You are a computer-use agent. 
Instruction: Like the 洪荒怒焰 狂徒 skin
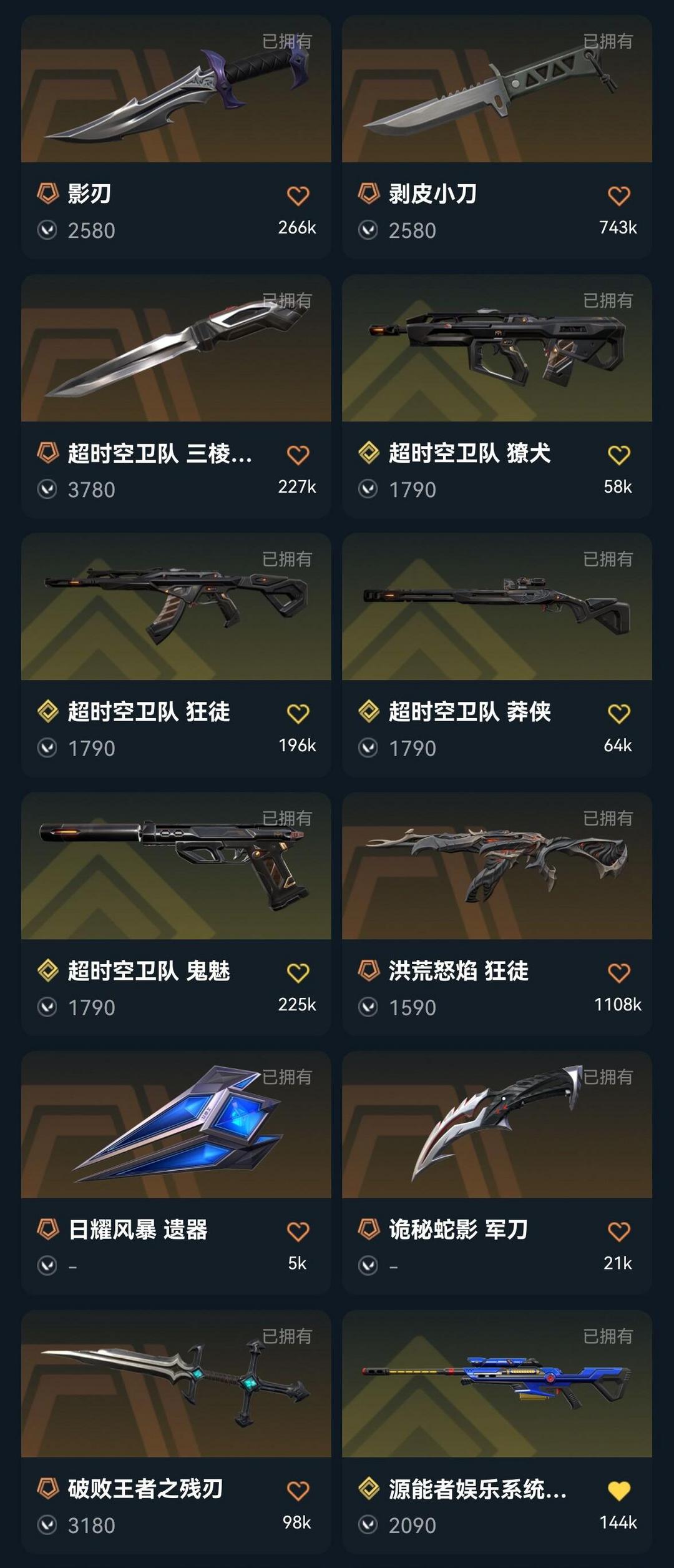pyautogui.click(x=618, y=973)
